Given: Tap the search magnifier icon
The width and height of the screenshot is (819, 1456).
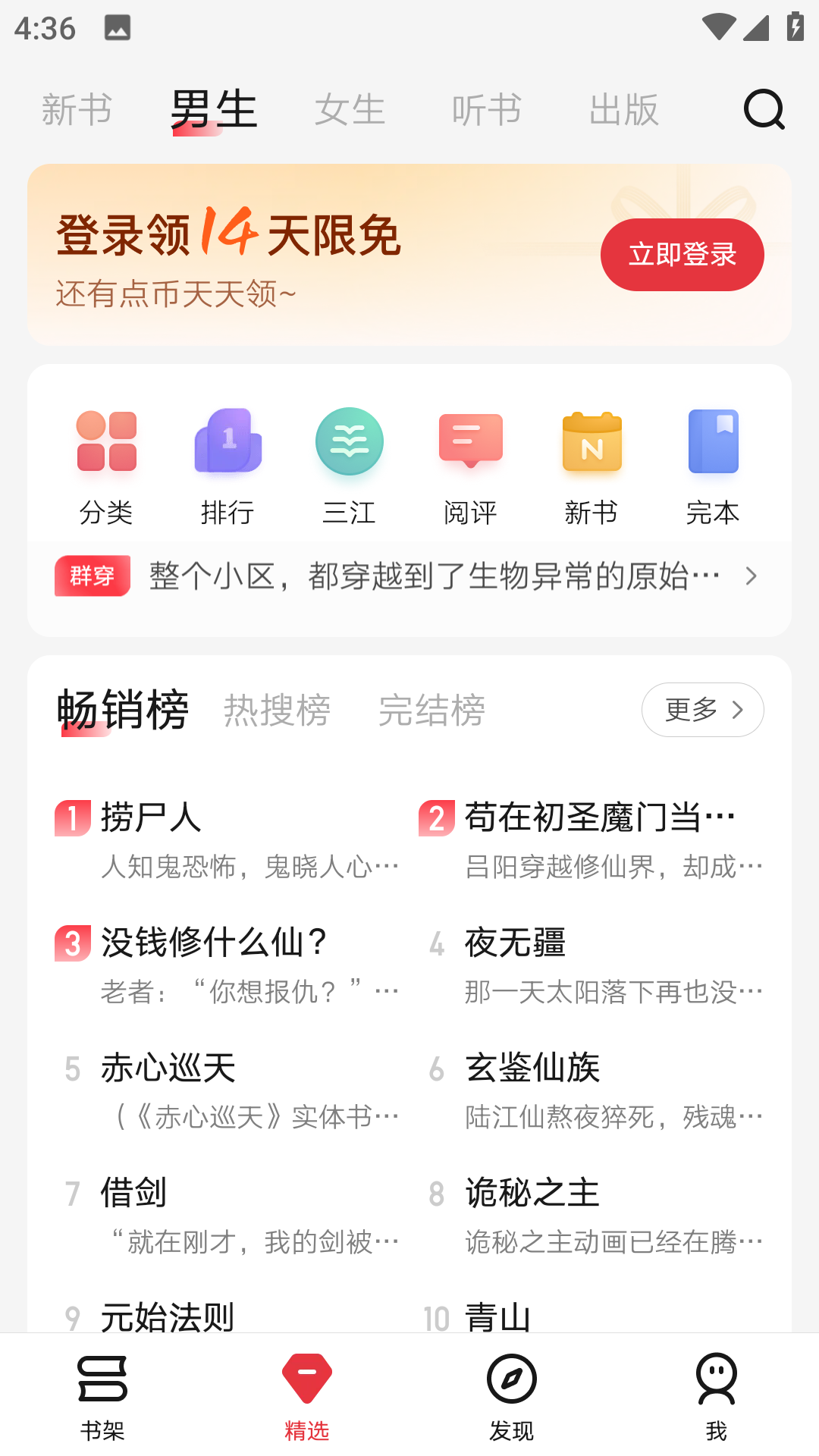Looking at the screenshot, I should pyautogui.click(x=764, y=109).
